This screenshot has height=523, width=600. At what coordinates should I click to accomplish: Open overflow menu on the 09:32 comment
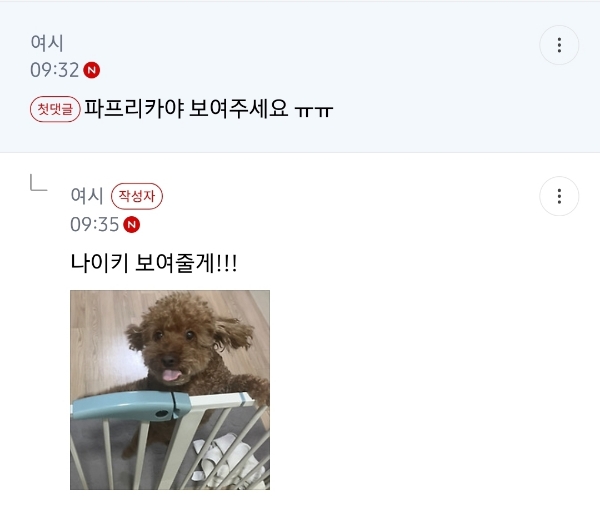click(x=559, y=45)
